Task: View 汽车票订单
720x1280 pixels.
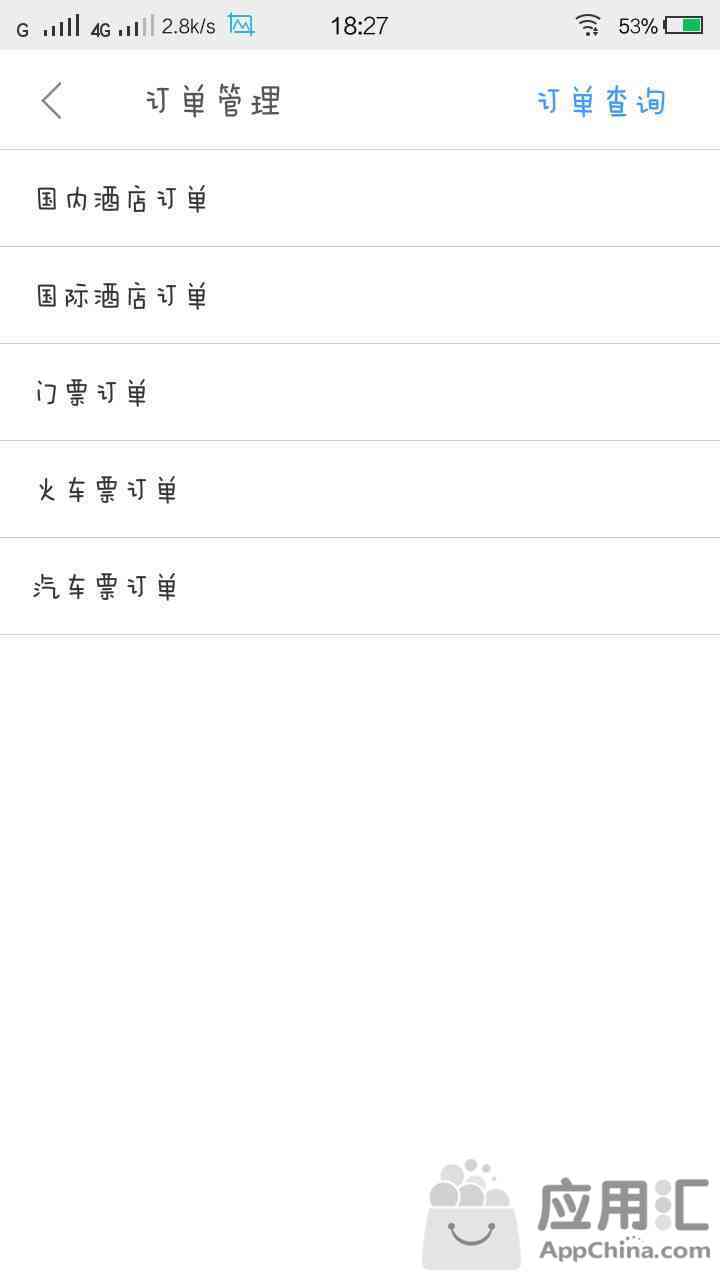Action: [360, 586]
